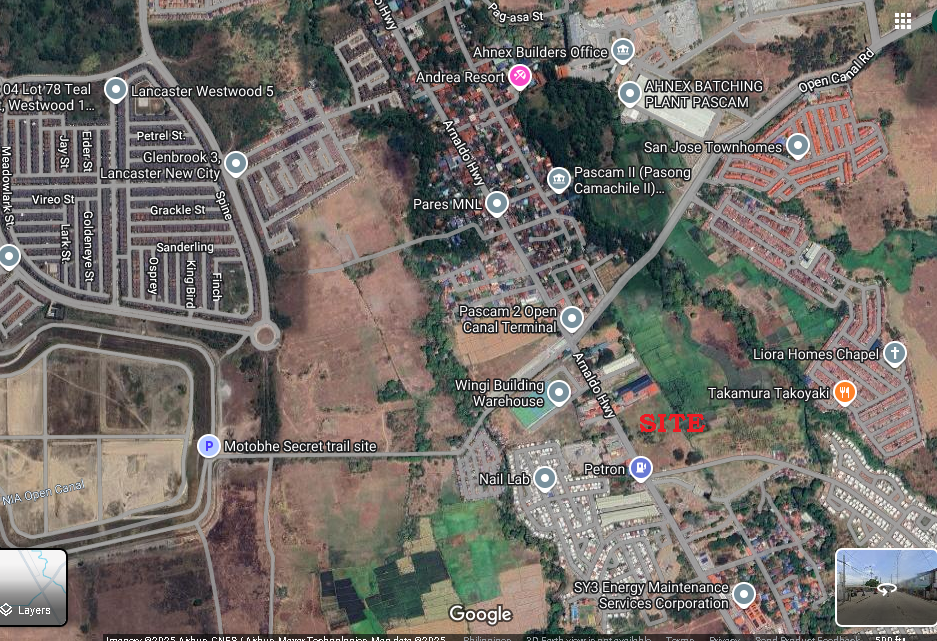Select the AHNEX BATCHING PLANT PASCAM pin

point(630,94)
